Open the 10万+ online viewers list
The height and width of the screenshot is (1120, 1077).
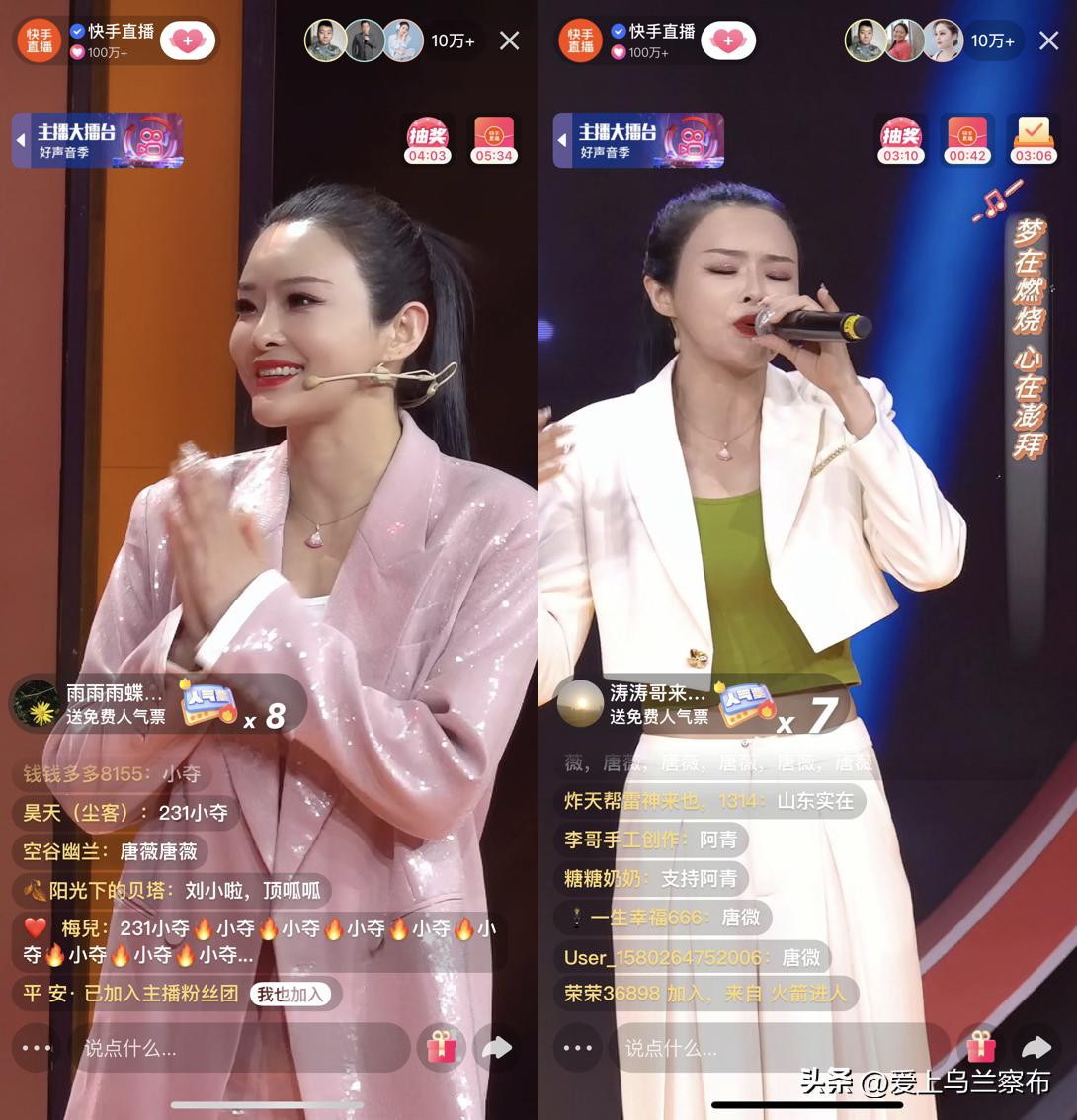click(453, 40)
